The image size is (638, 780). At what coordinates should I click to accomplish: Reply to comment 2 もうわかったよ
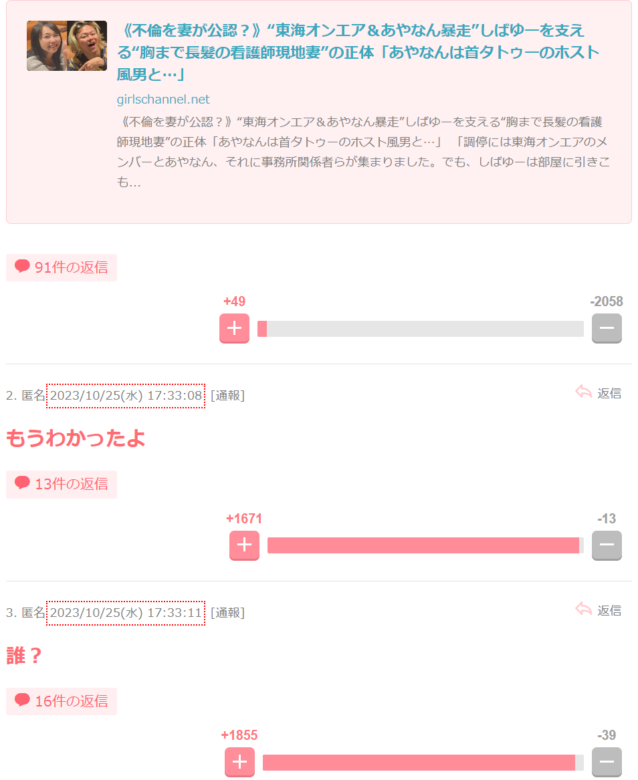[x=599, y=393]
